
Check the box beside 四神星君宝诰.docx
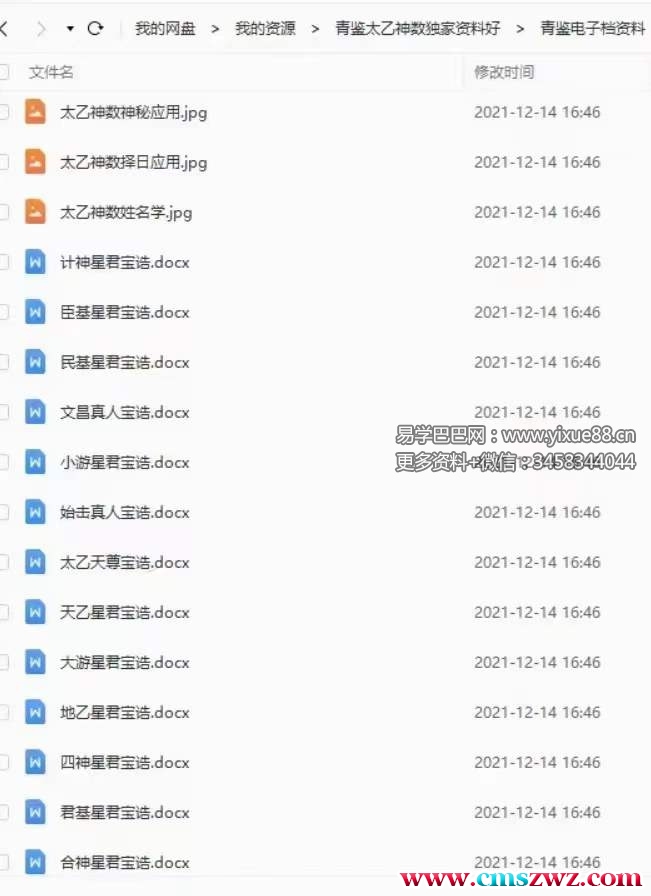[x=4, y=762]
